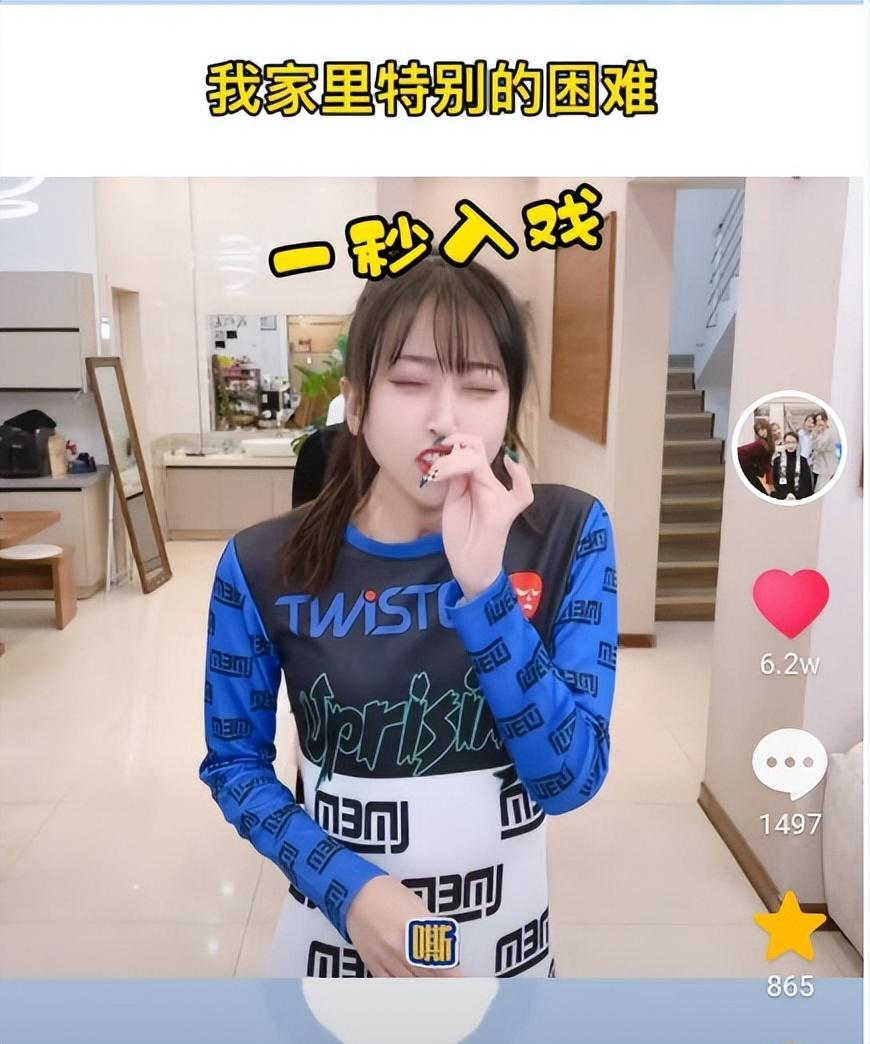Open the creator's profile avatar
This screenshot has height=1044, width=870.
[789, 447]
